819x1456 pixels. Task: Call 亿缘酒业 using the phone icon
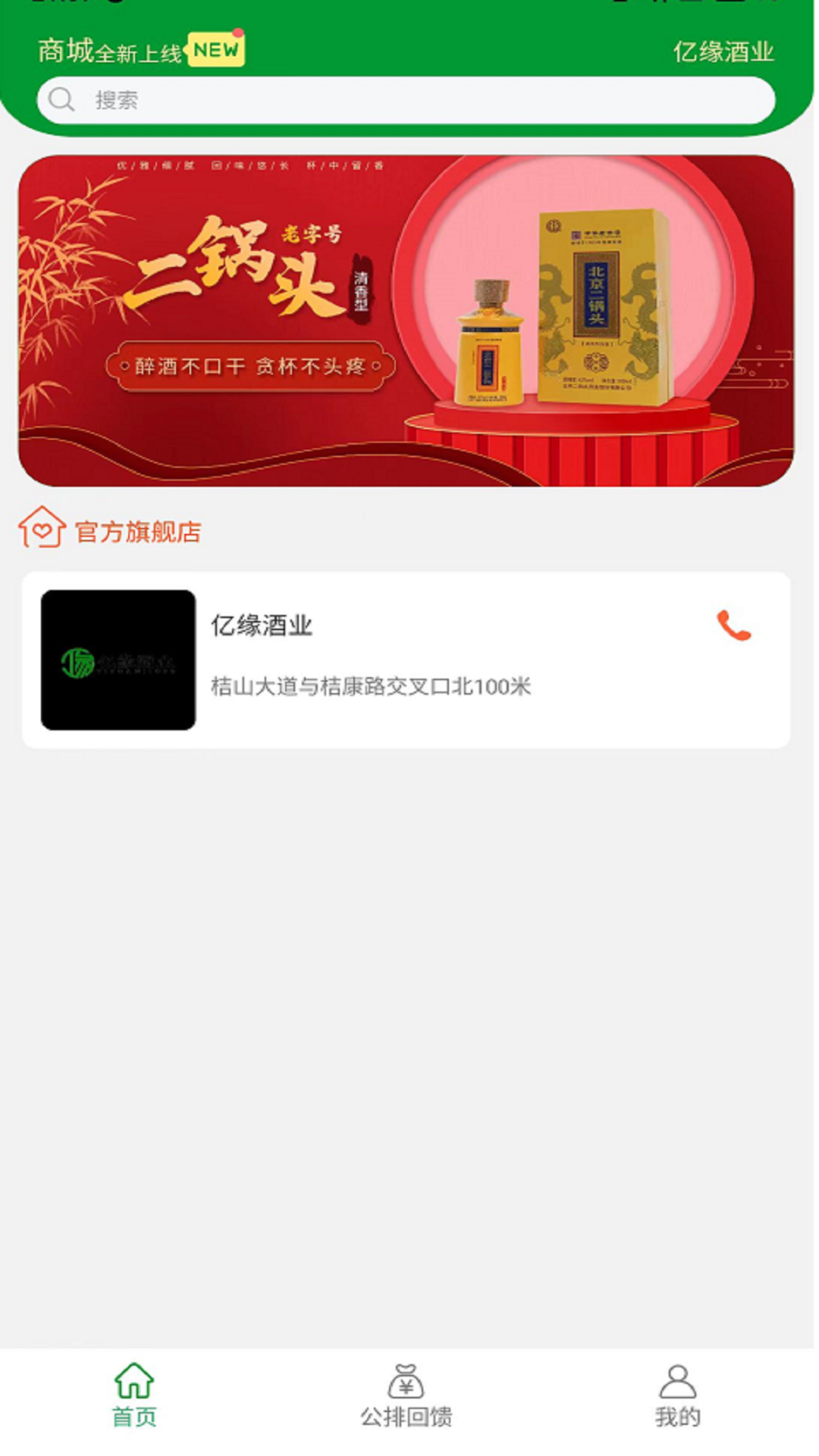pos(733,626)
